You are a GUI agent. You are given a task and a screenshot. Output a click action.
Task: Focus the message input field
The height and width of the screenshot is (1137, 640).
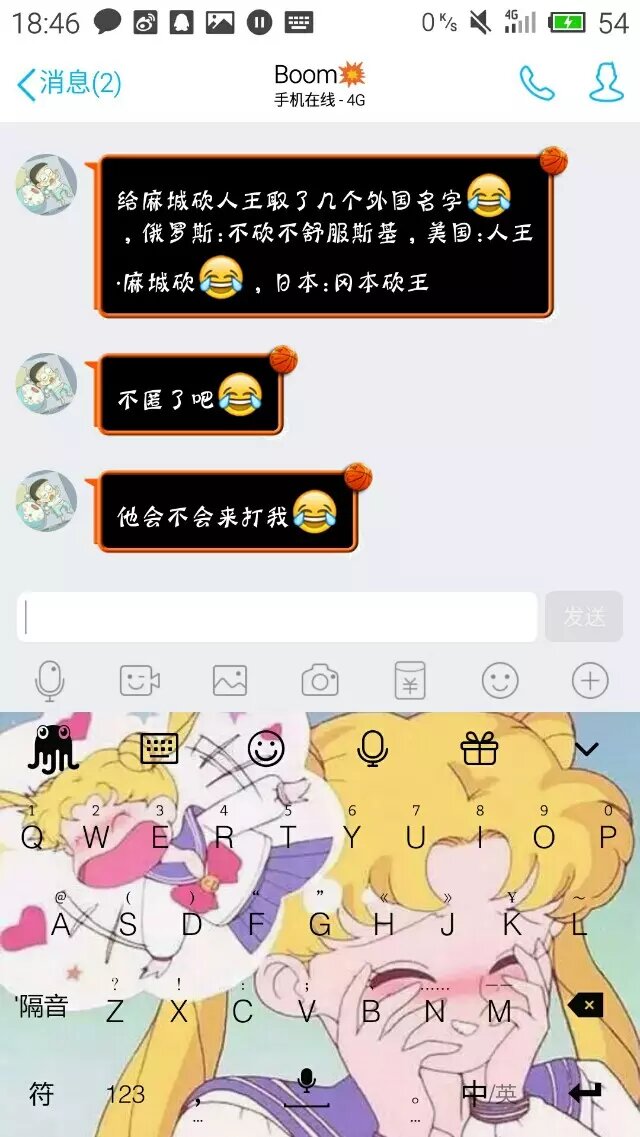coord(277,617)
